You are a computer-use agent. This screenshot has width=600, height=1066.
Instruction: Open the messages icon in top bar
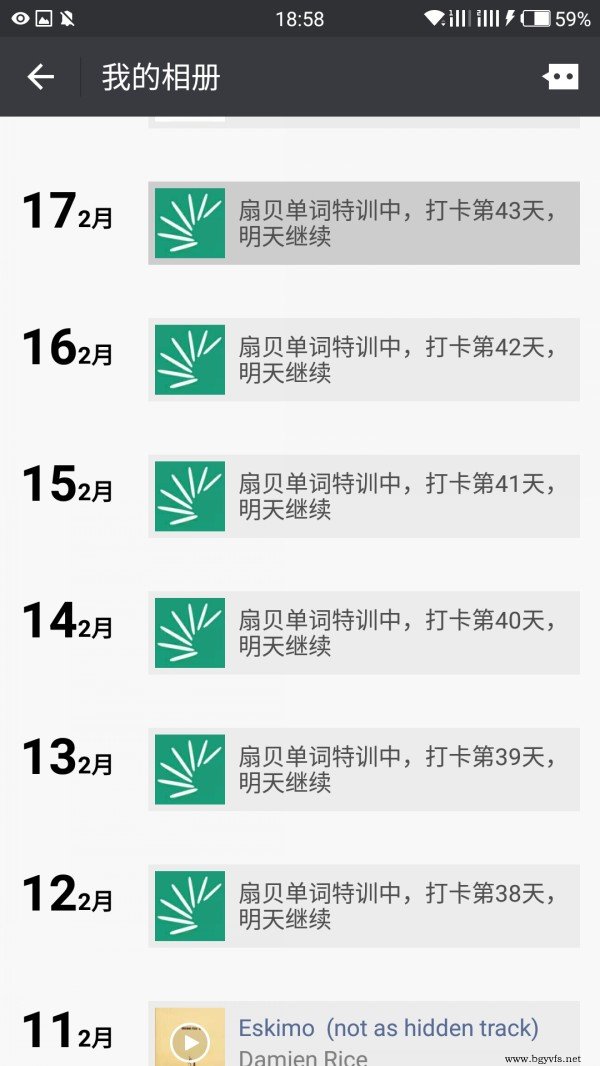[x=561, y=77]
